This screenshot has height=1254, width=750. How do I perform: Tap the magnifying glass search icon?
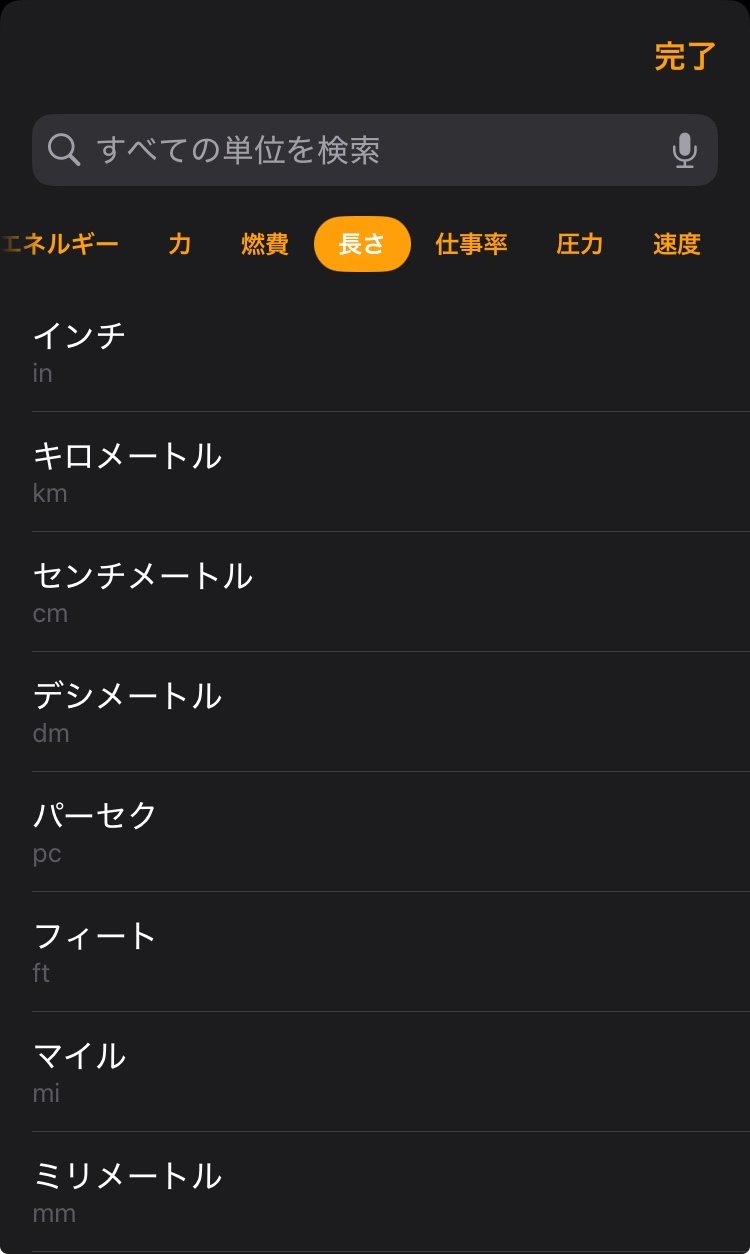tap(63, 149)
